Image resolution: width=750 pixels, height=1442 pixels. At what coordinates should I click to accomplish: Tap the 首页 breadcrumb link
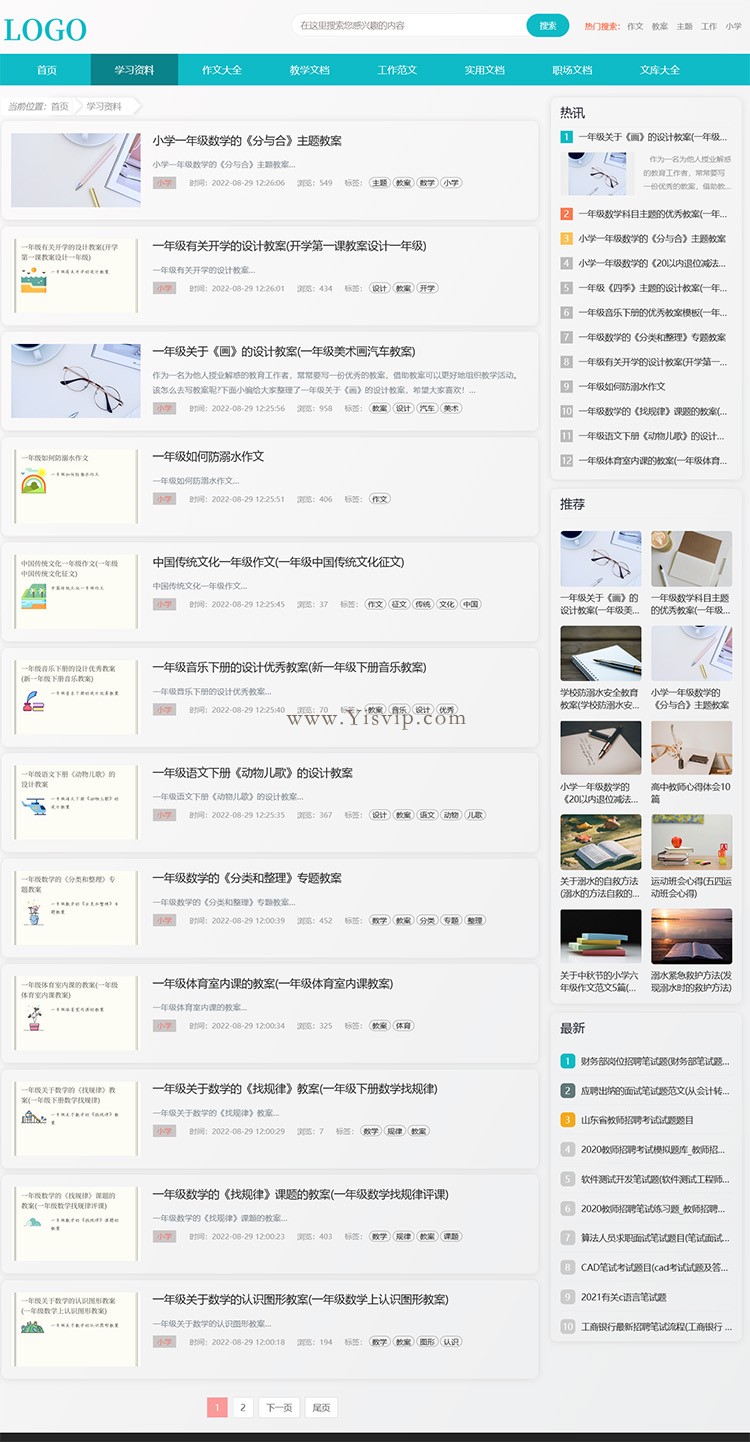[60, 106]
